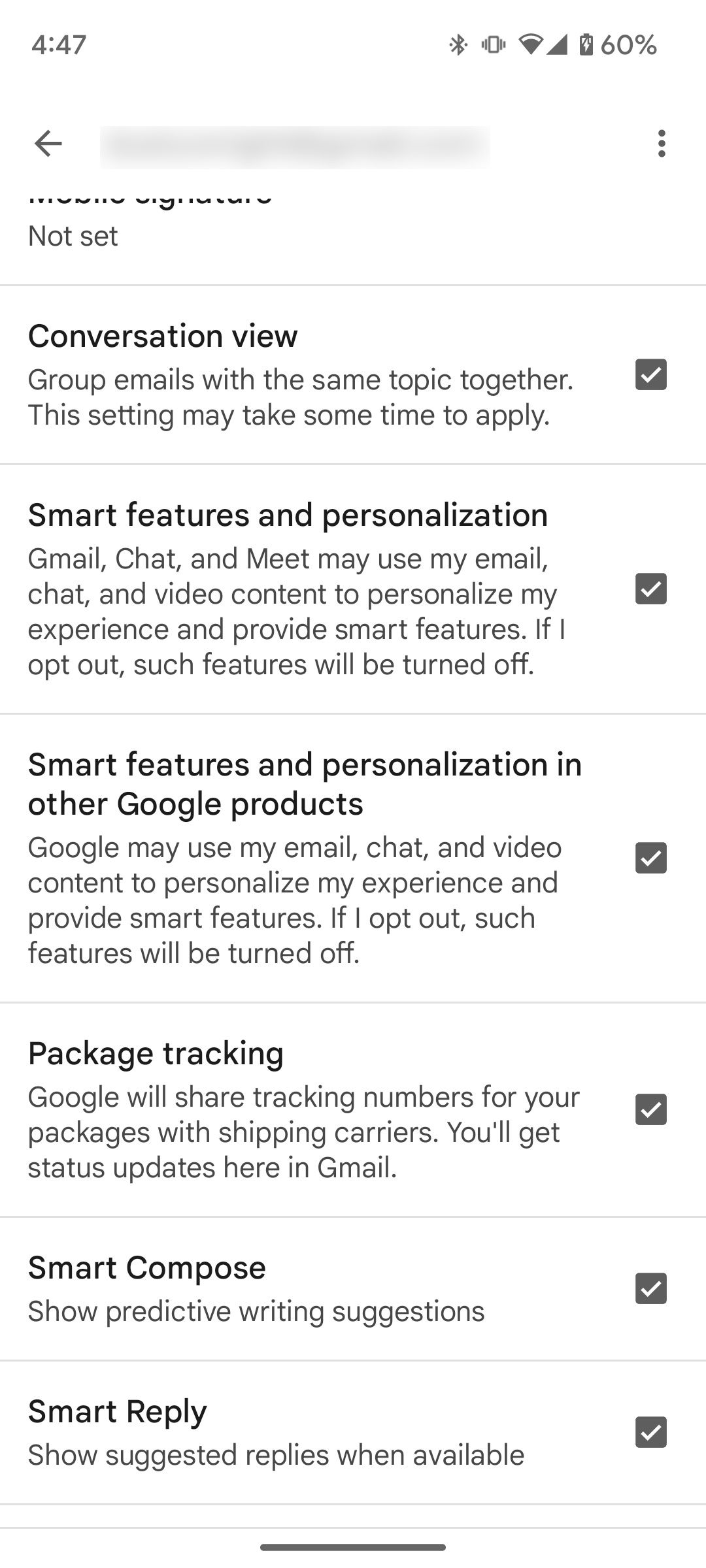Open Mobile signature via Not set

[x=72, y=236]
